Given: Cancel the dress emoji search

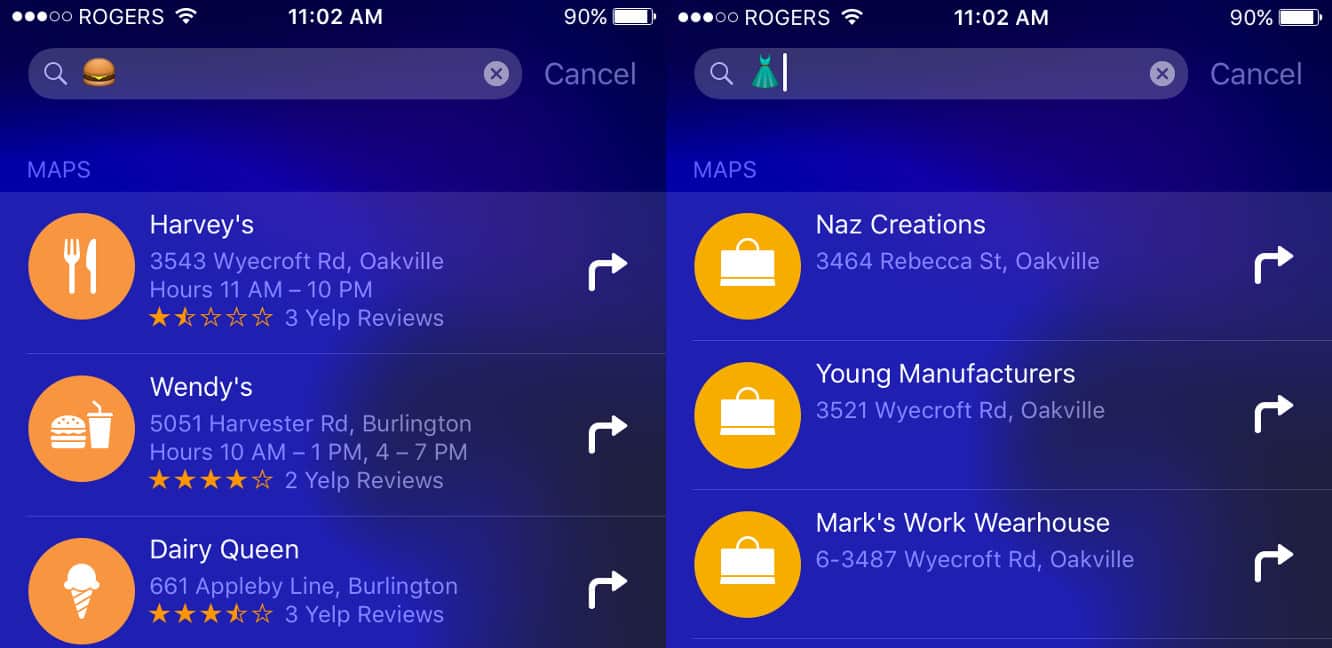Looking at the screenshot, I should click(1256, 74).
